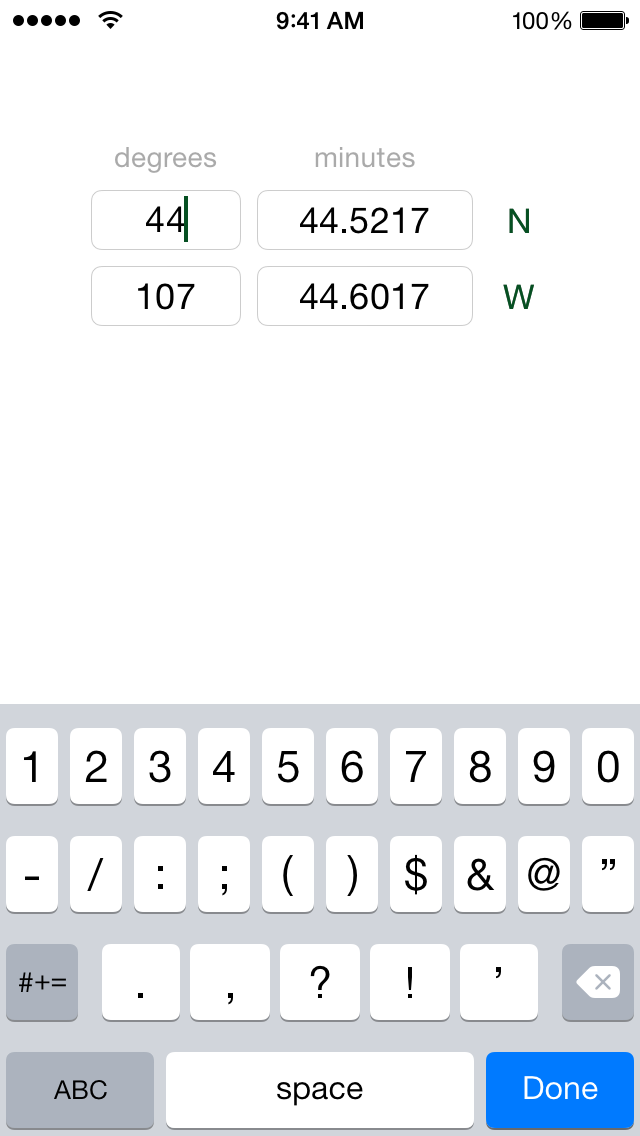640x1136 pixels.
Task: Tap the 0 key
Action: tap(608, 767)
